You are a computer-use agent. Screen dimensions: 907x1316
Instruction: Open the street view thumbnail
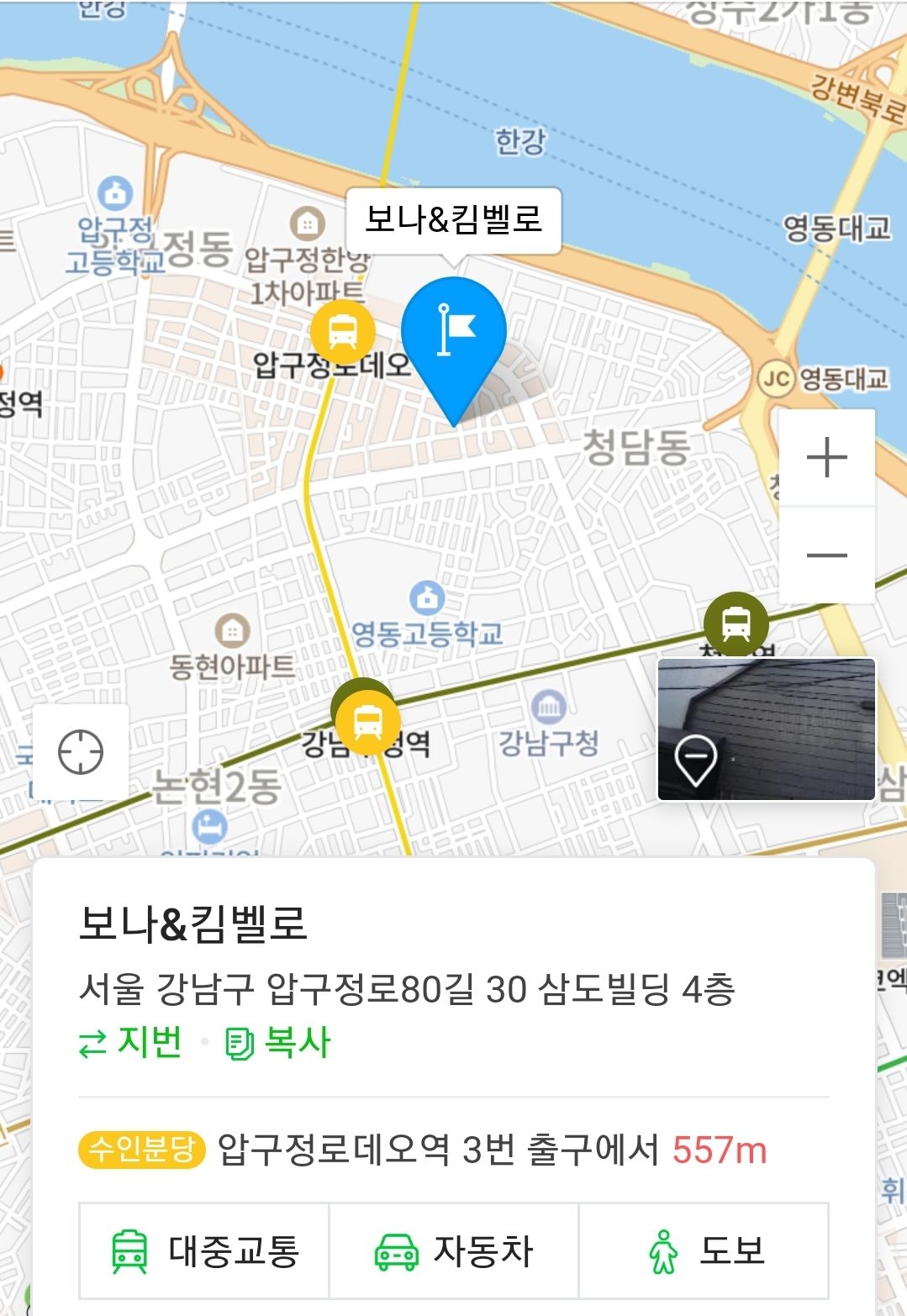766,729
